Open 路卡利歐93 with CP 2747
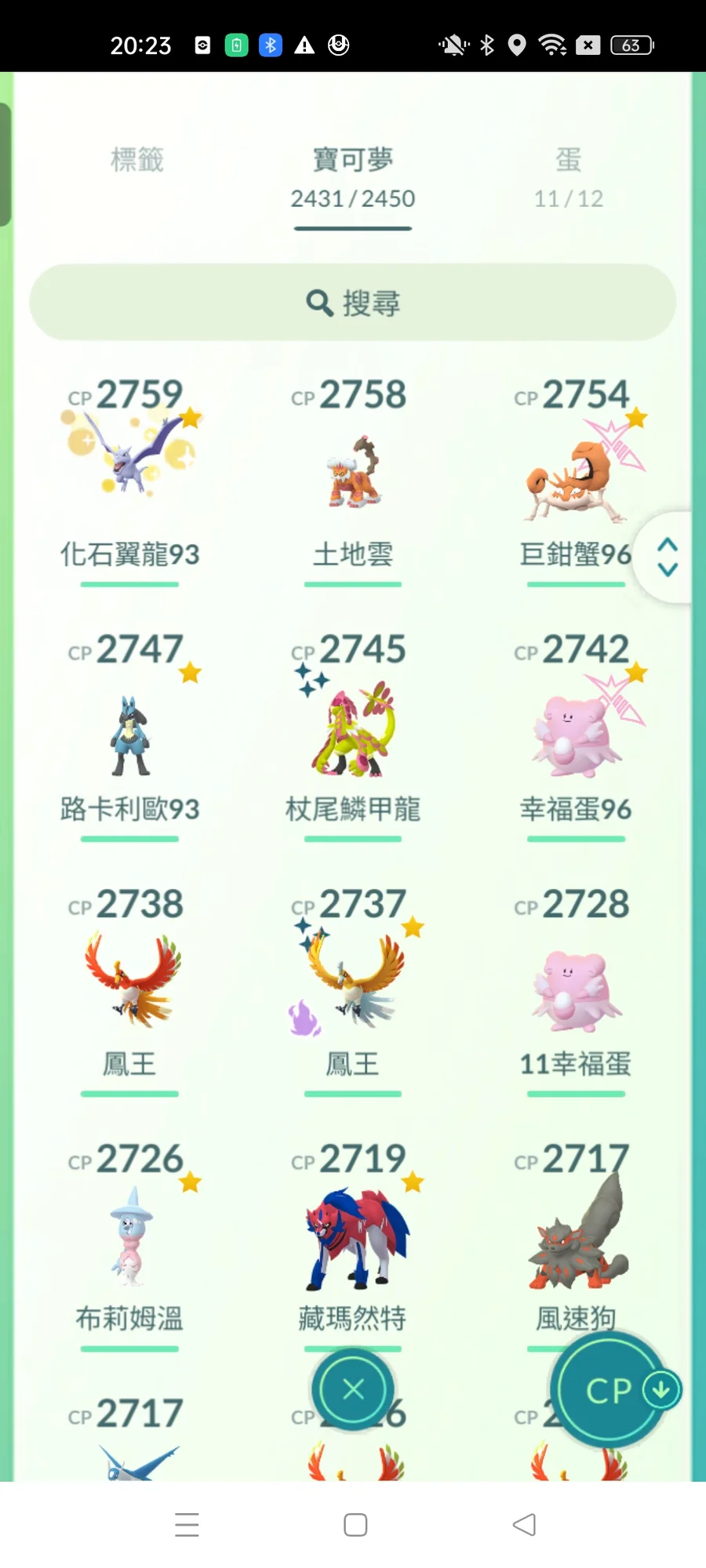Screen dimensions: 706x1568 pos(129,733)
